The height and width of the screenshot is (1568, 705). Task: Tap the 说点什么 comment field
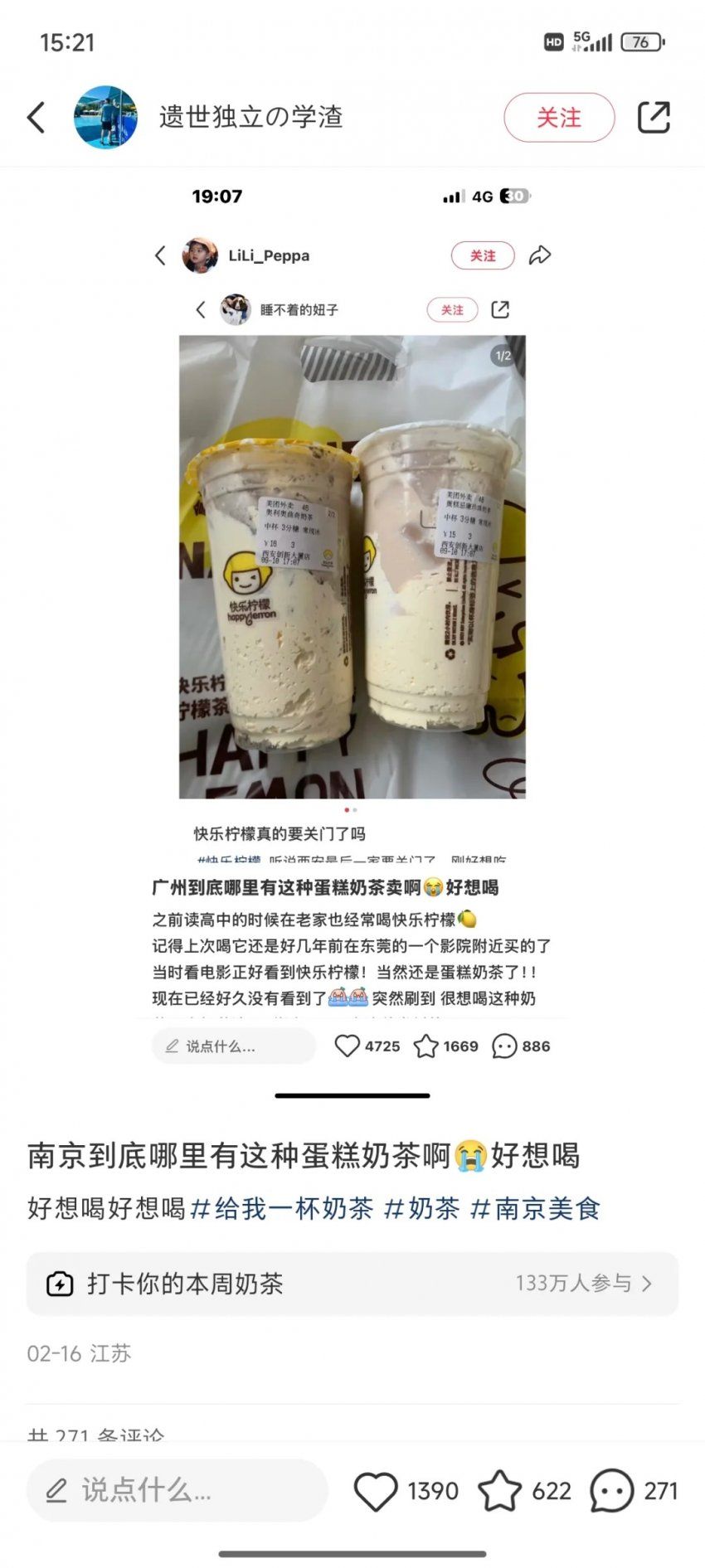(x=176, y=1490)
